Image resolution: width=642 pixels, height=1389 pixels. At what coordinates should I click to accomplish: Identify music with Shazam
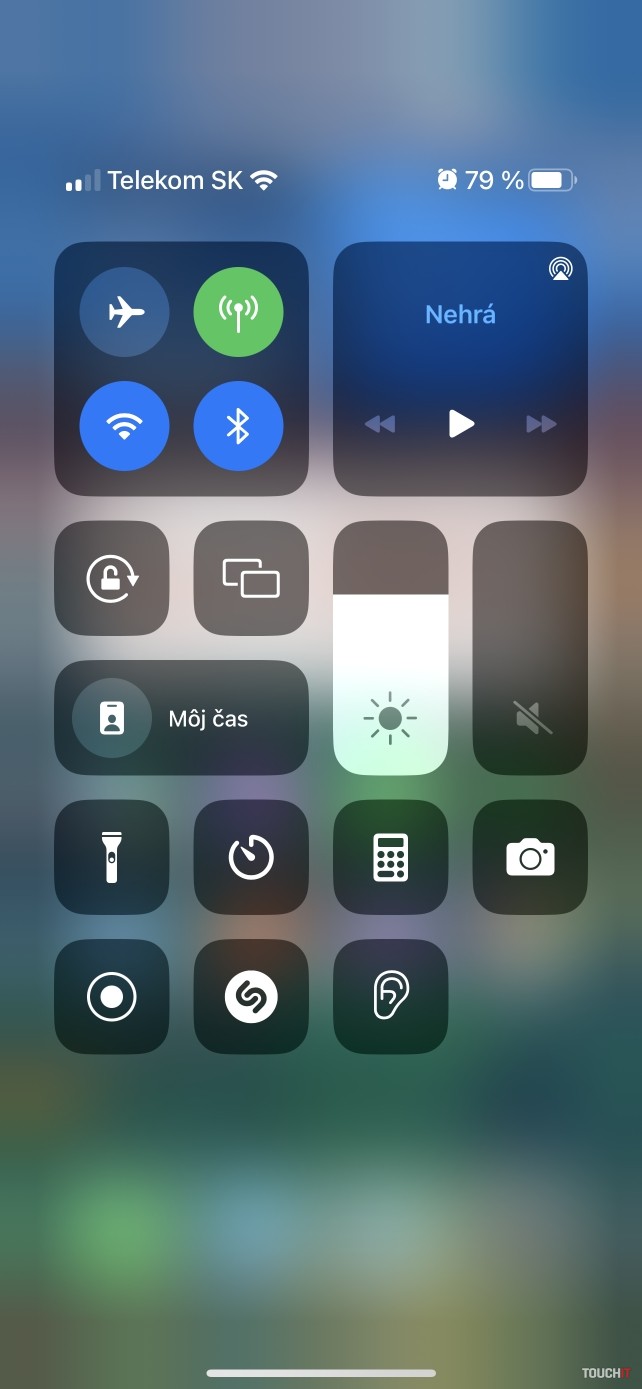pos(251,997)
